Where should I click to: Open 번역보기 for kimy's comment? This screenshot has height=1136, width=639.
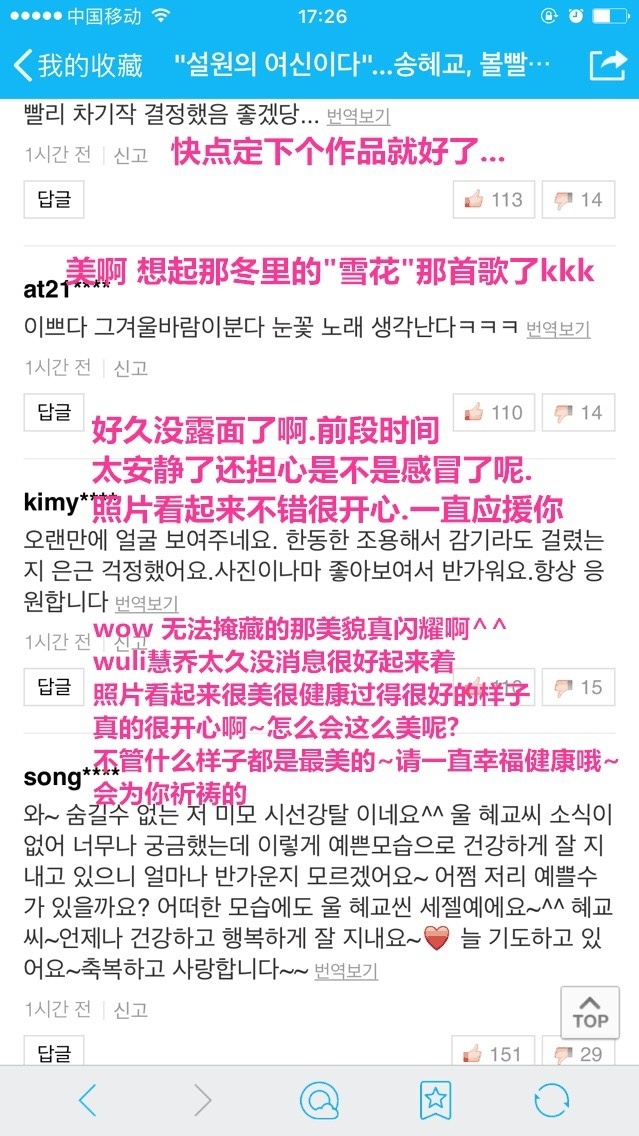pos(146,602)
